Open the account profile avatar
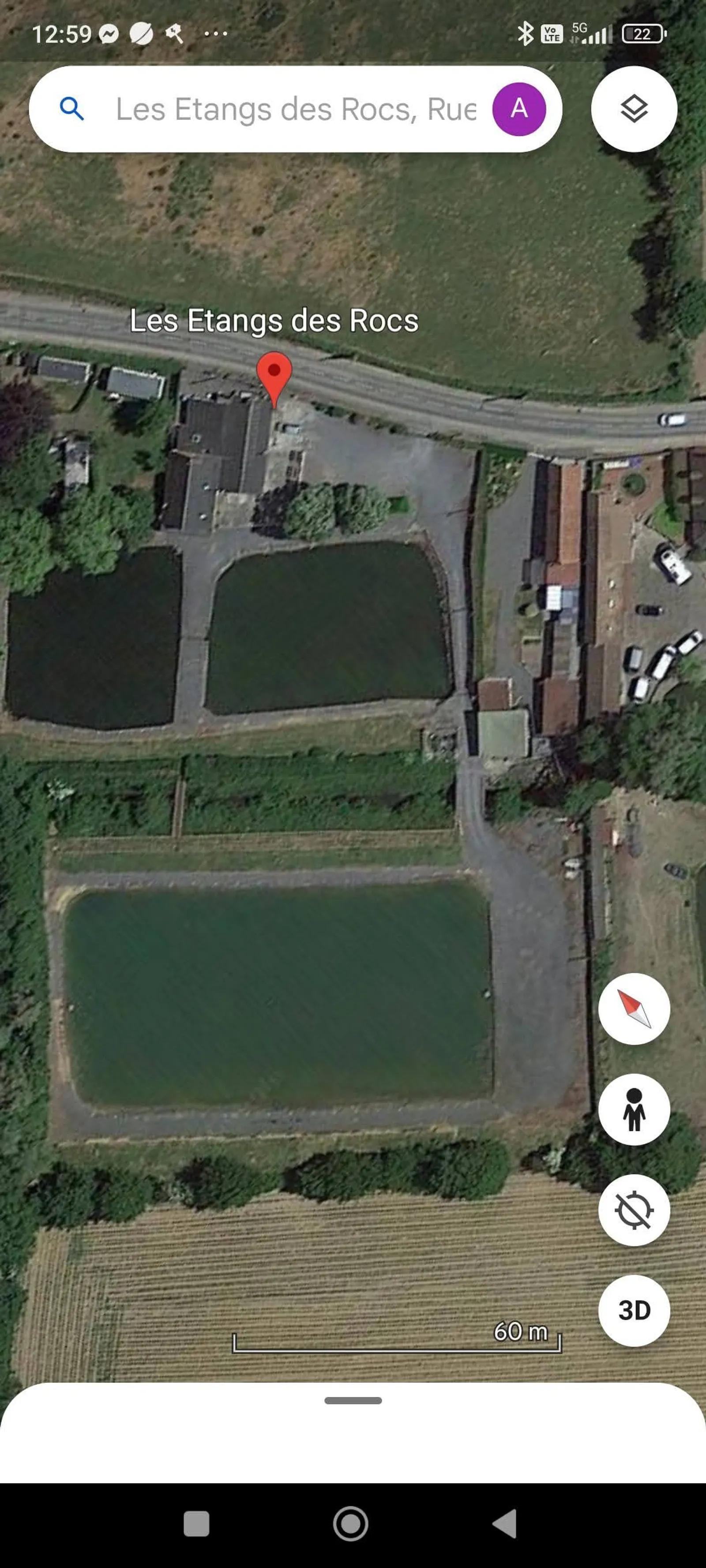Screen dimensions: 706x1568 [518, 109]
